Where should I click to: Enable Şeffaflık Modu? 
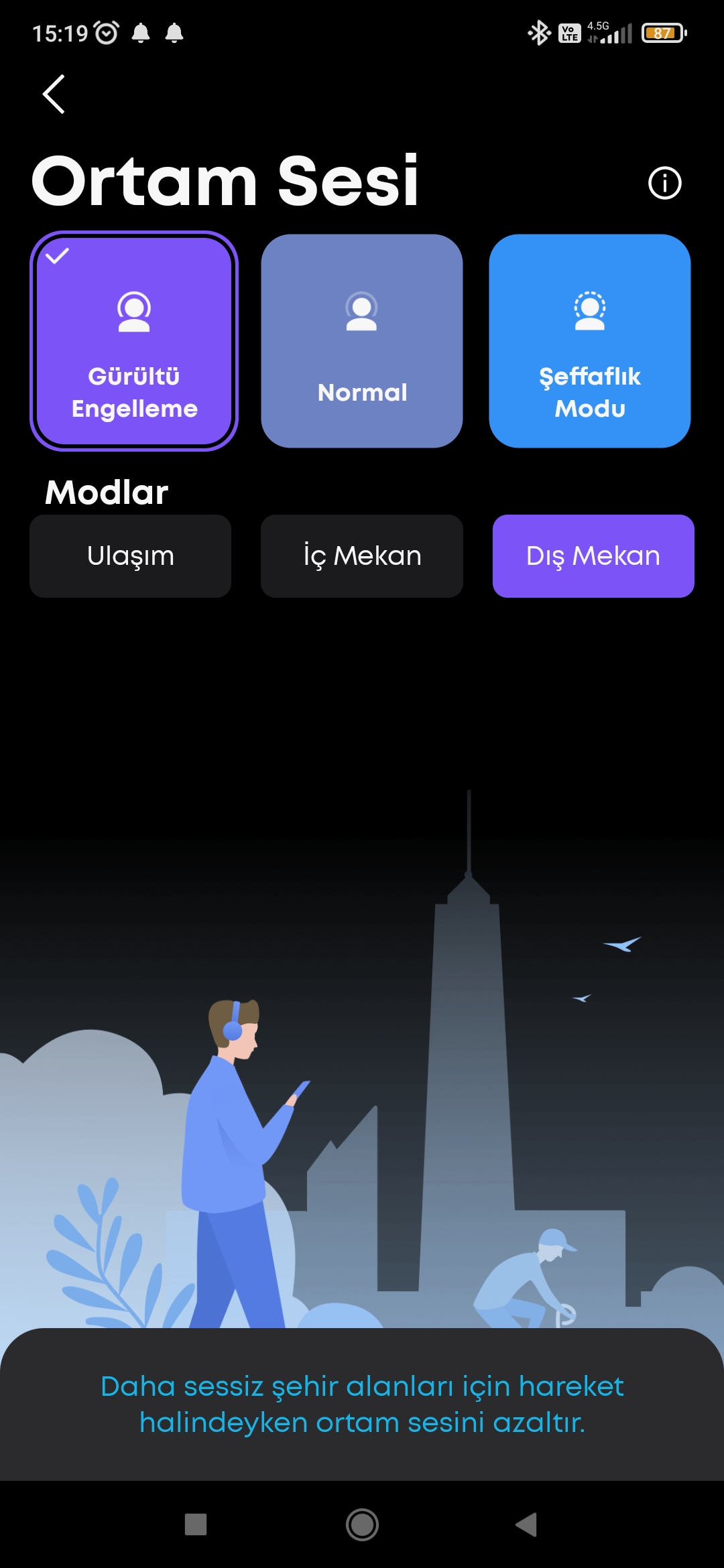pyautogui.click(x=590, y=341)
